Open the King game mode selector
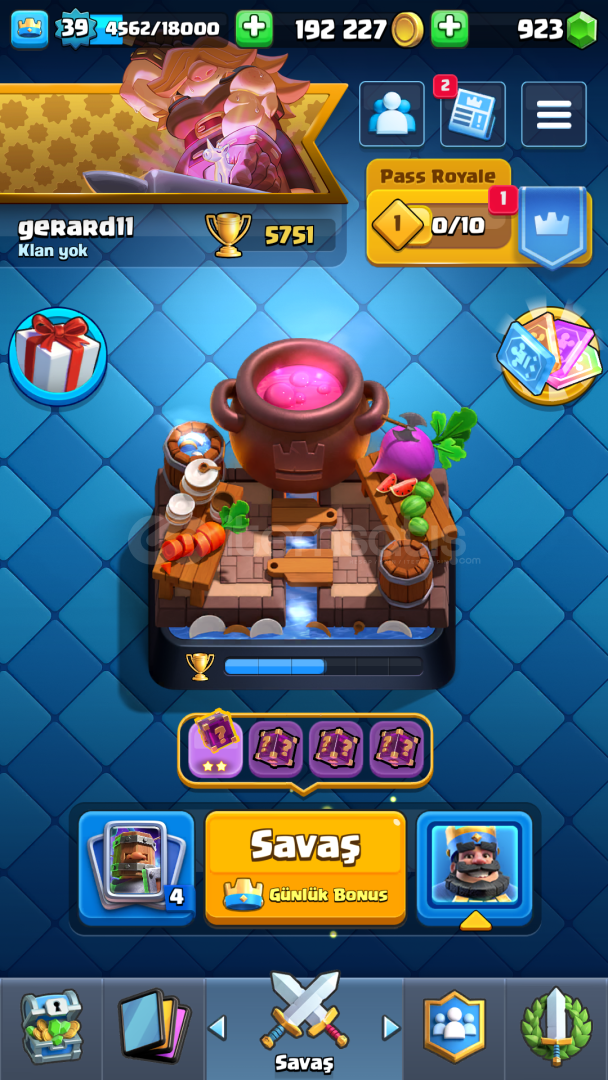608x1080 pixels. coord(474,867)
